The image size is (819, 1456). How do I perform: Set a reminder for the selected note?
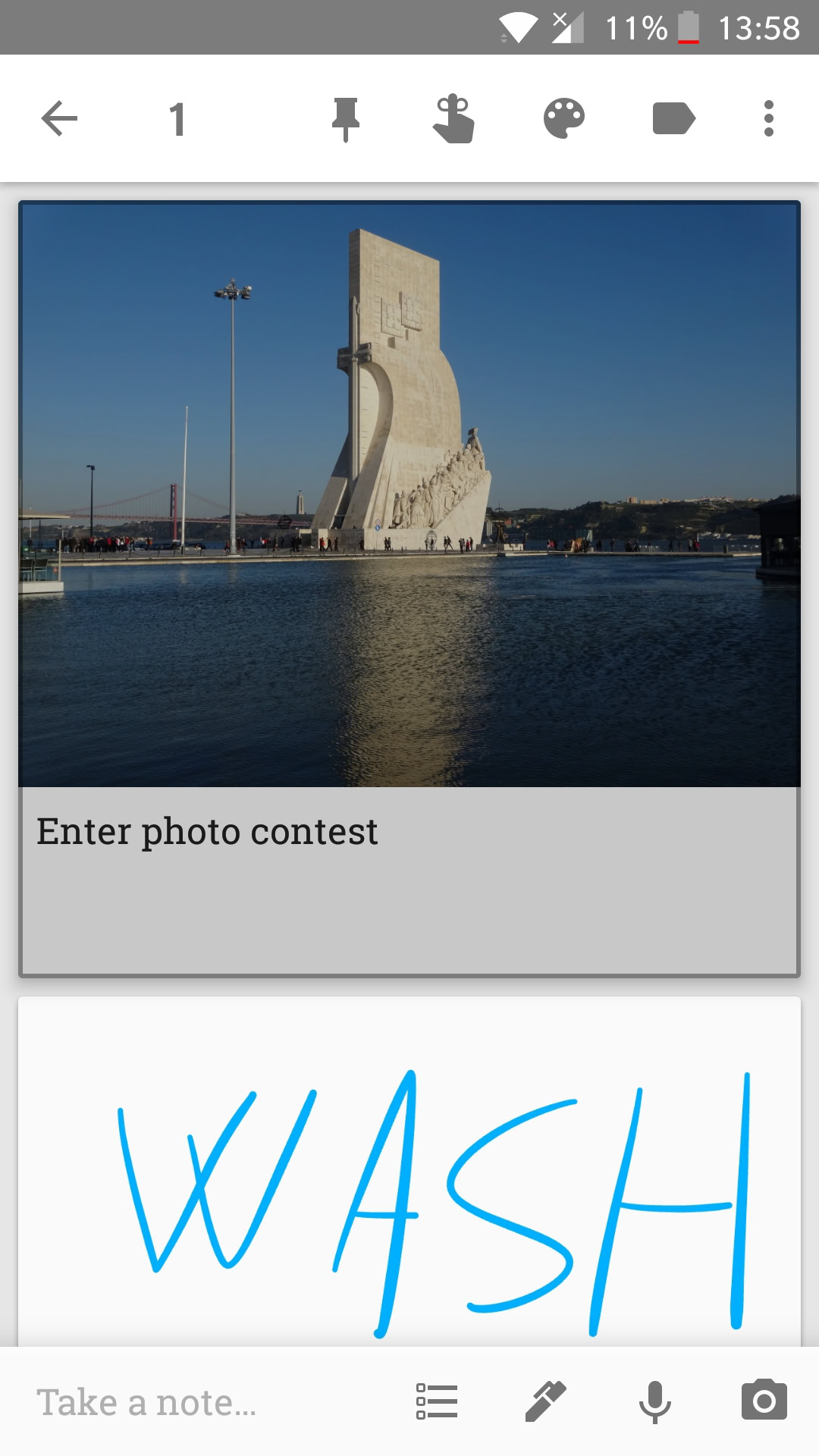453,119
